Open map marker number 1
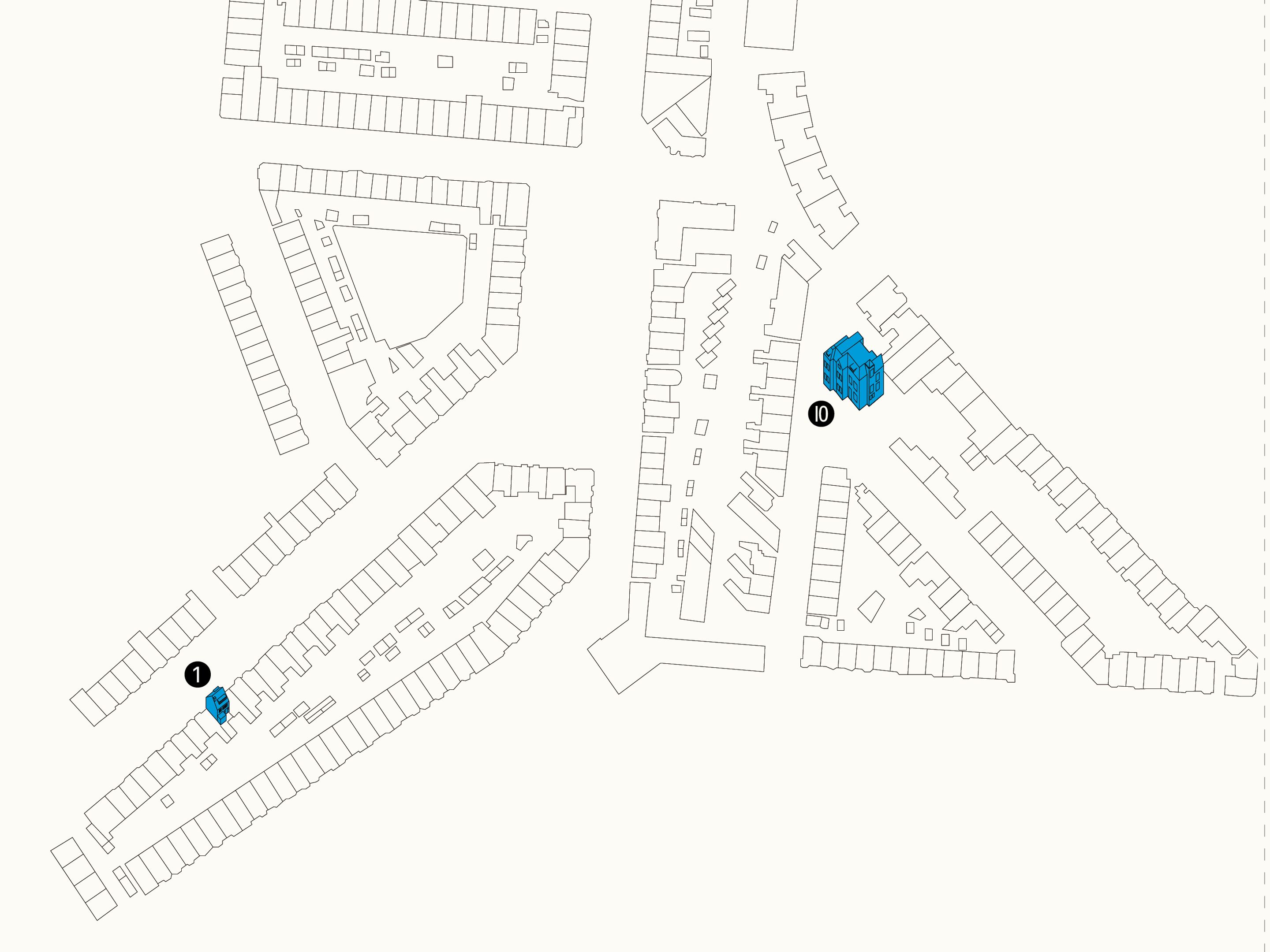The image size is (1270, 952). click(x=198, y=674)
